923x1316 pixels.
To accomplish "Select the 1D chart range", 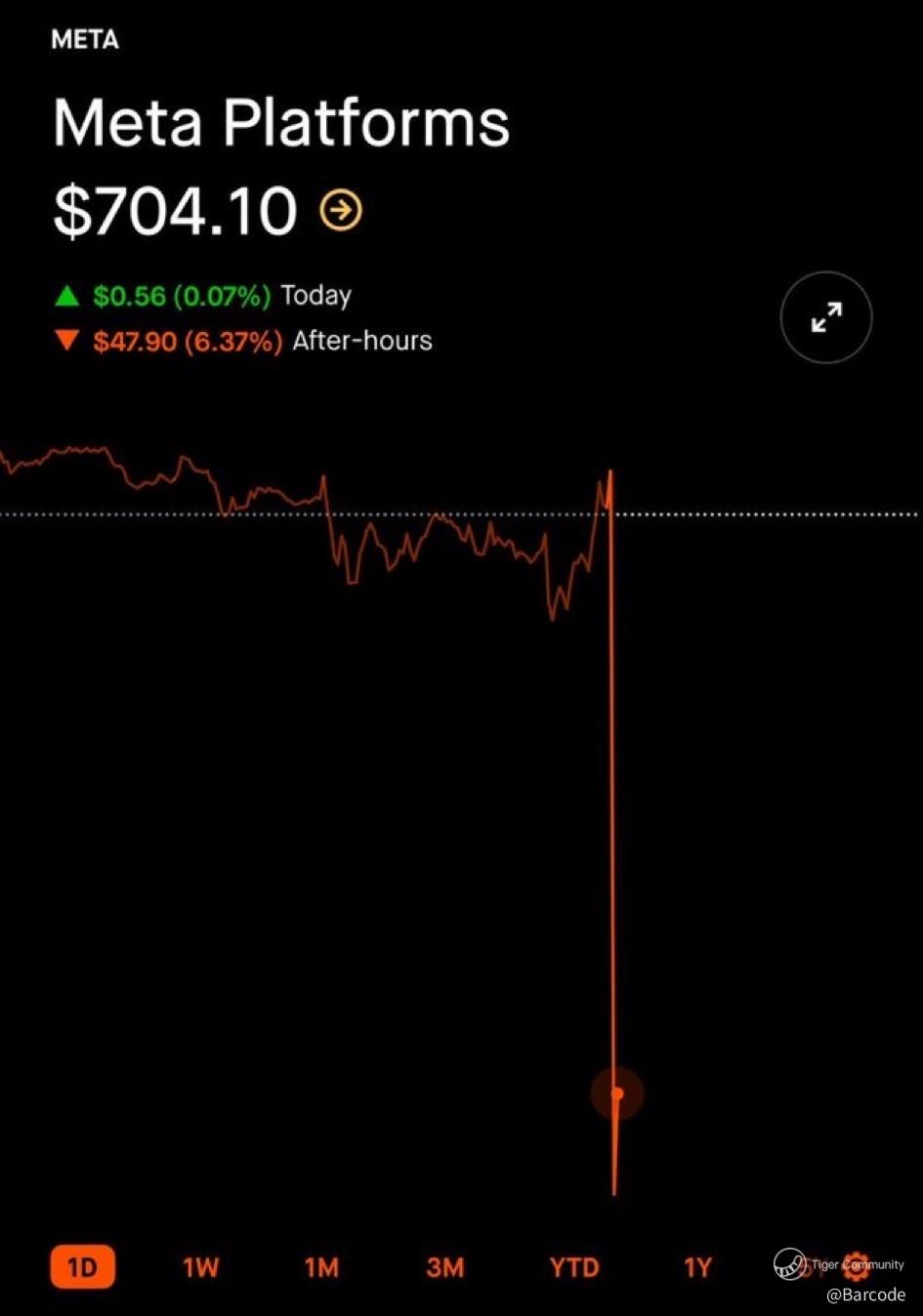I will (x=82, y=1267).
